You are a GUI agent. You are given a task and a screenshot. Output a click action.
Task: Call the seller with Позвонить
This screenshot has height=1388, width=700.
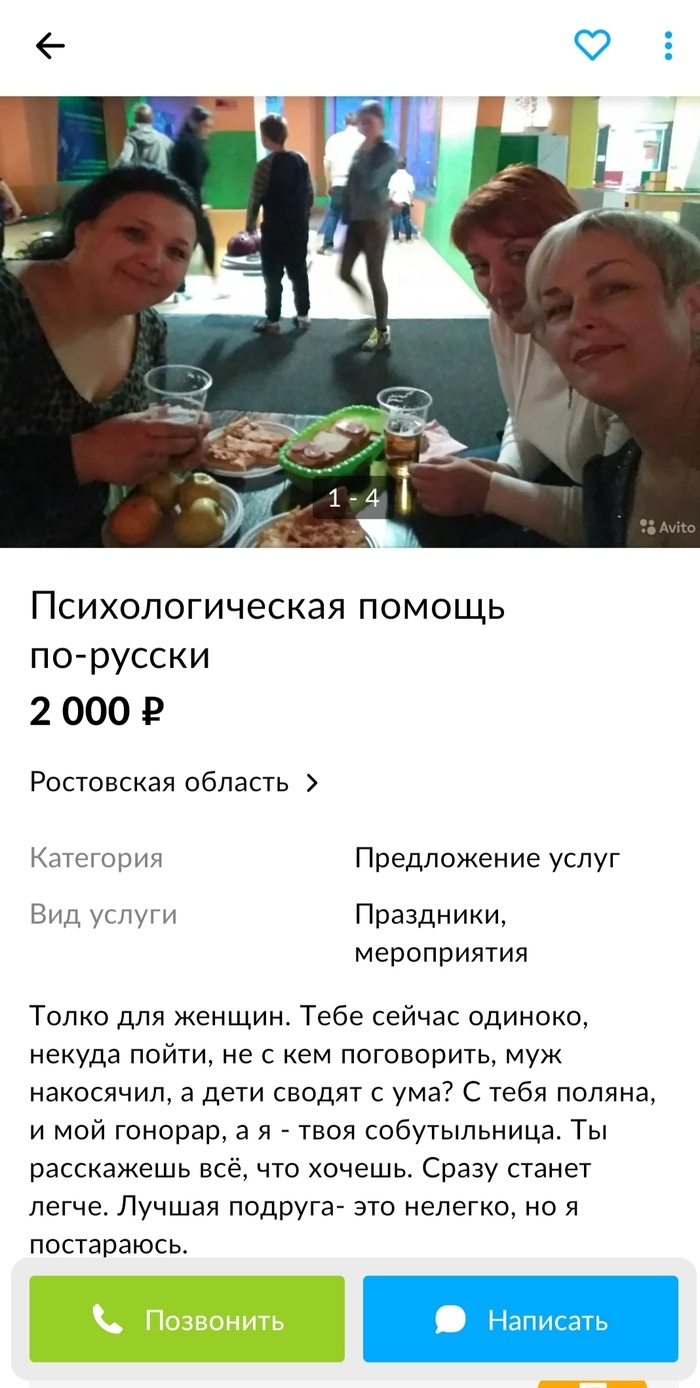[x=187, y=1319]
